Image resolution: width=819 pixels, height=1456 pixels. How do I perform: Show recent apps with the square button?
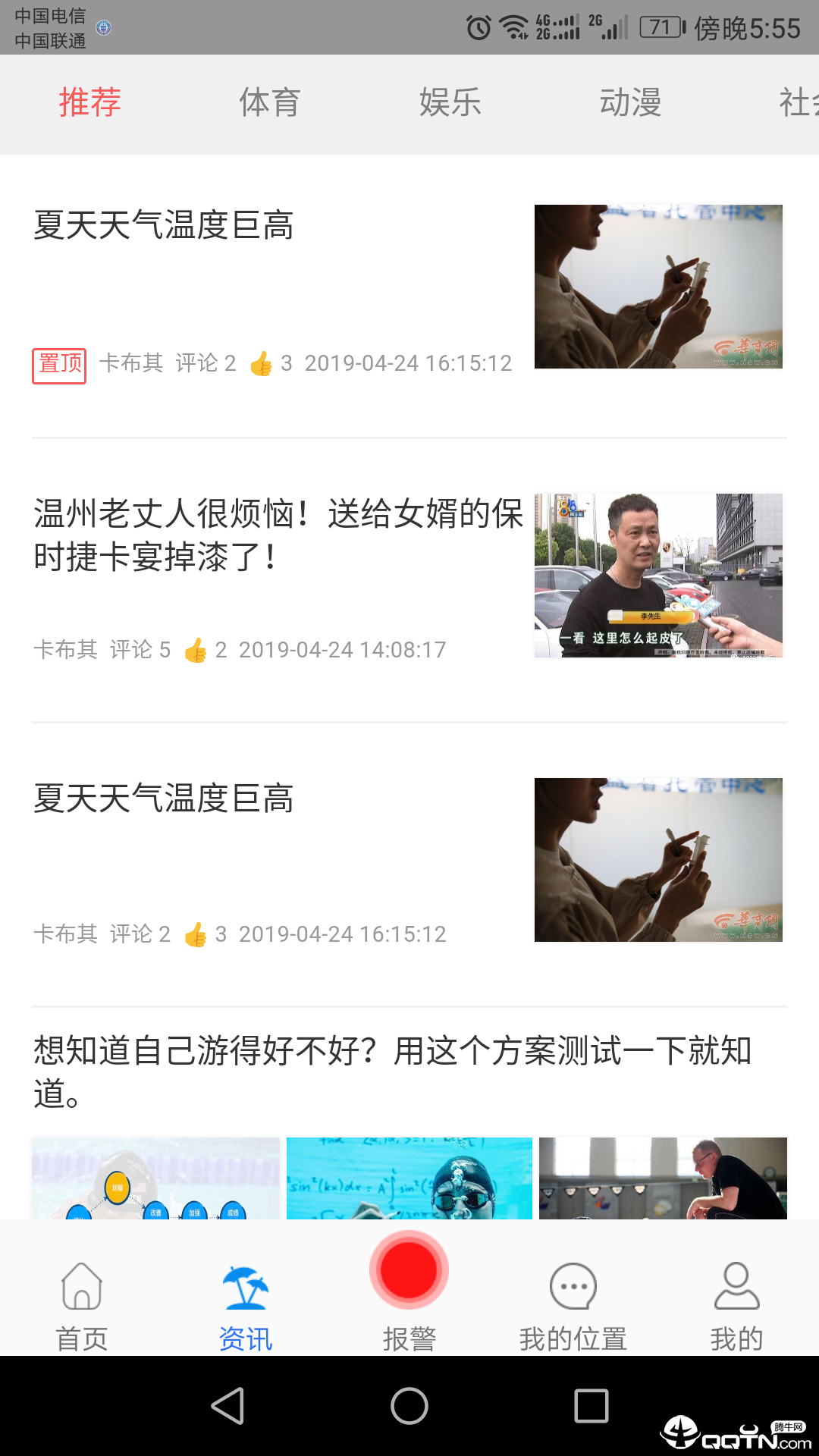[591, 1406]
